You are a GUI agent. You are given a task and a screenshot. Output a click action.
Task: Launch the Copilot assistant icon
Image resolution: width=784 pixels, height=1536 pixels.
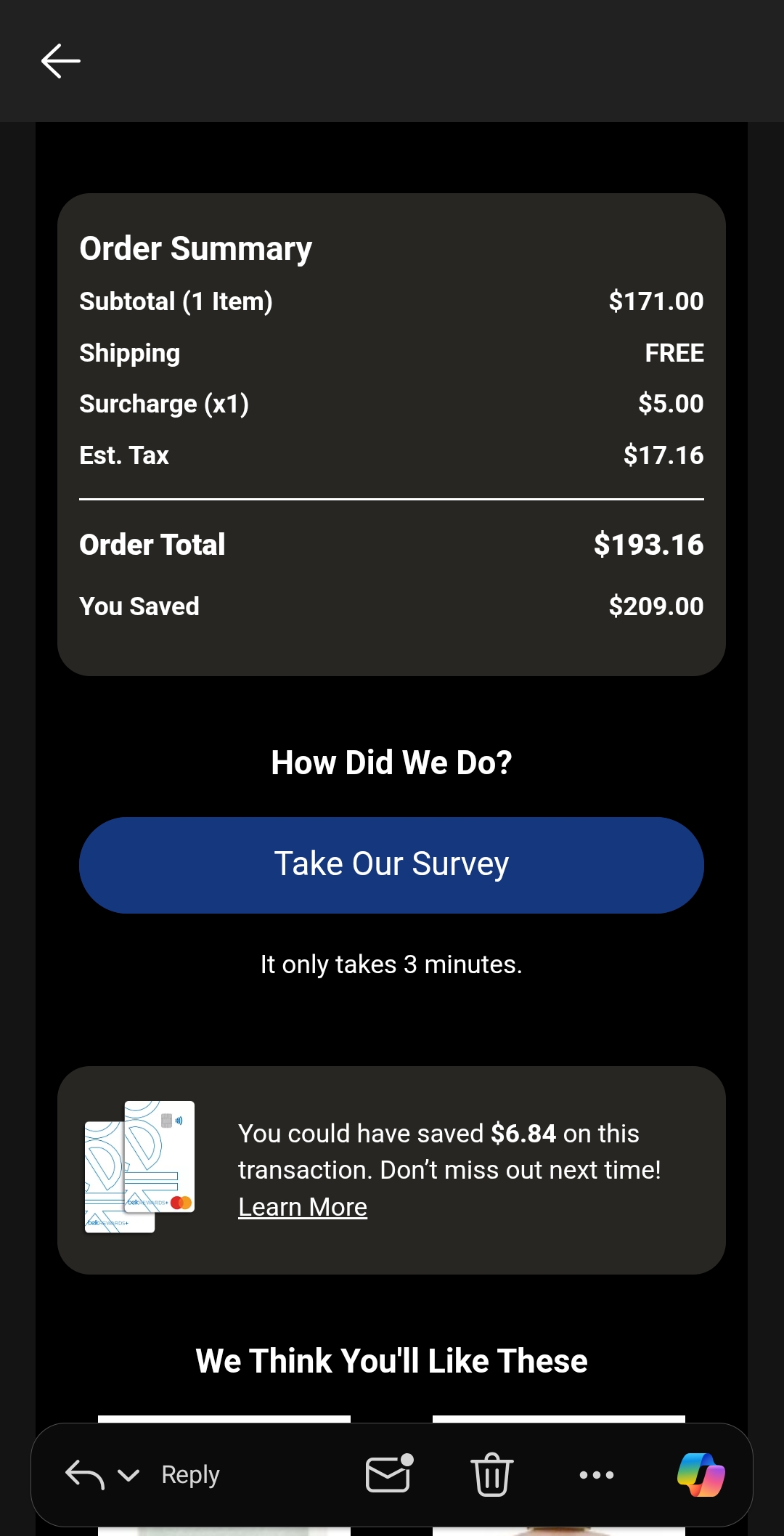coord(701,1475)
